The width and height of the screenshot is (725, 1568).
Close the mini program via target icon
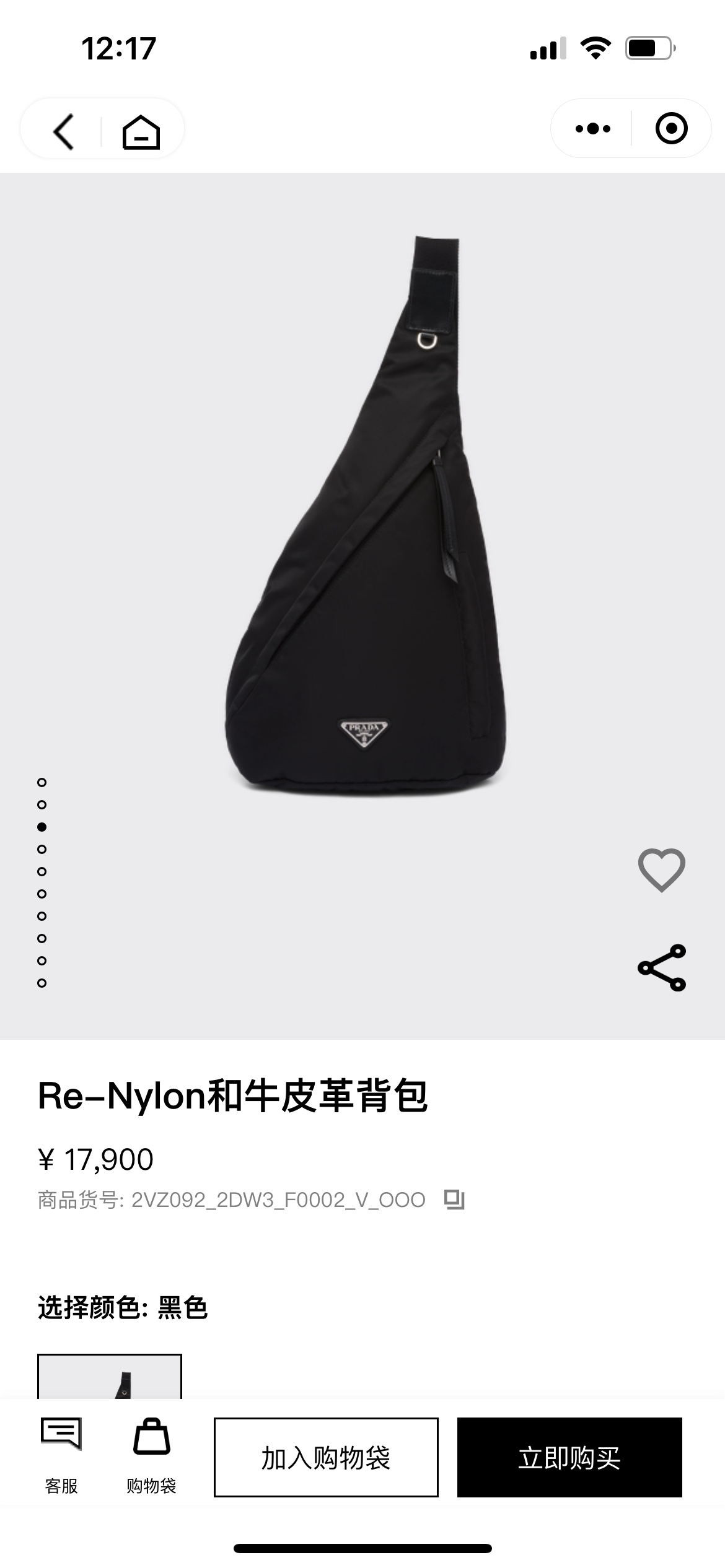[671, 129]
